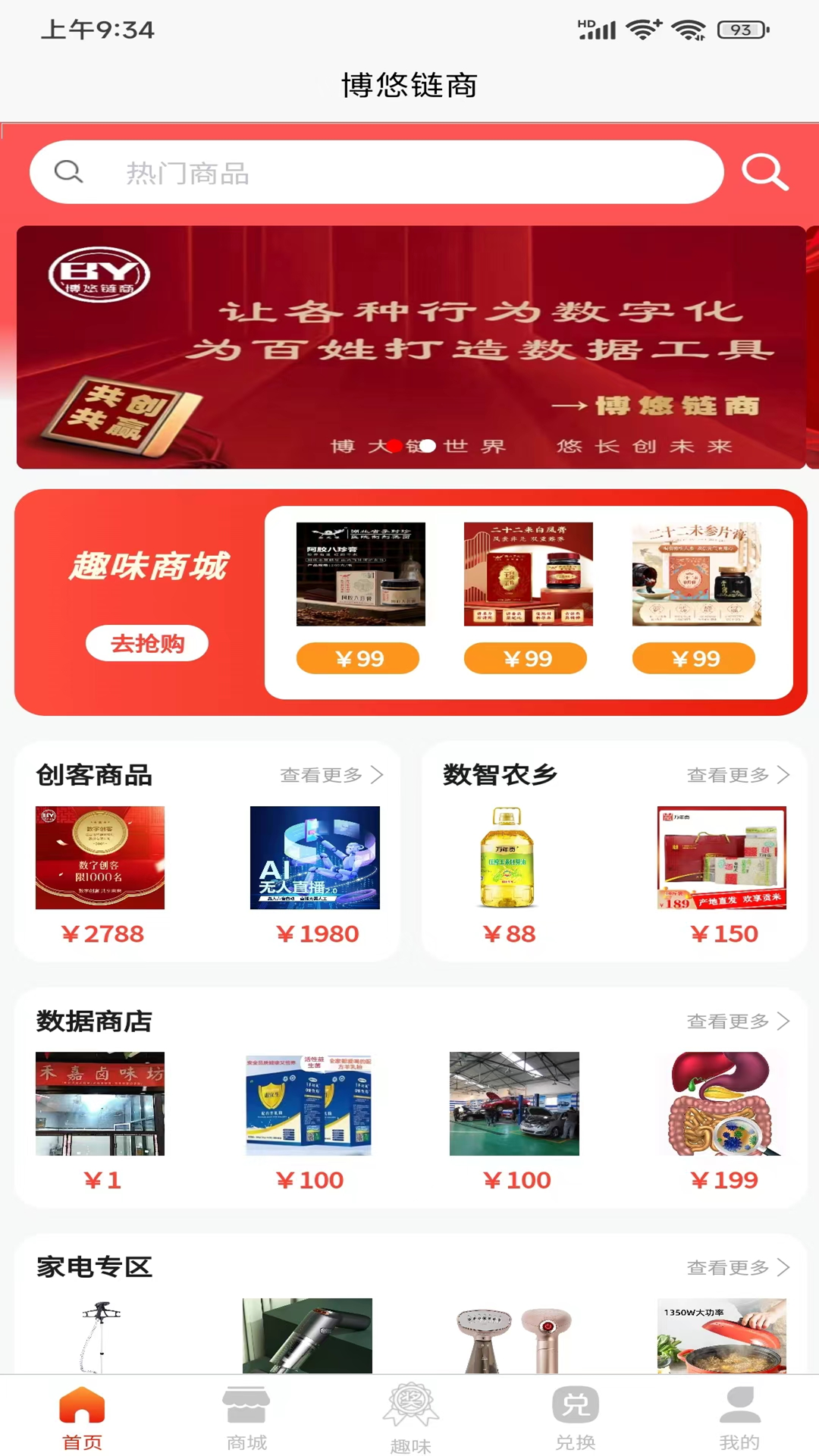The image size is (819, 1456).
Task: Switch to the 趣味 tab
Action: [x=410, y=1418]
